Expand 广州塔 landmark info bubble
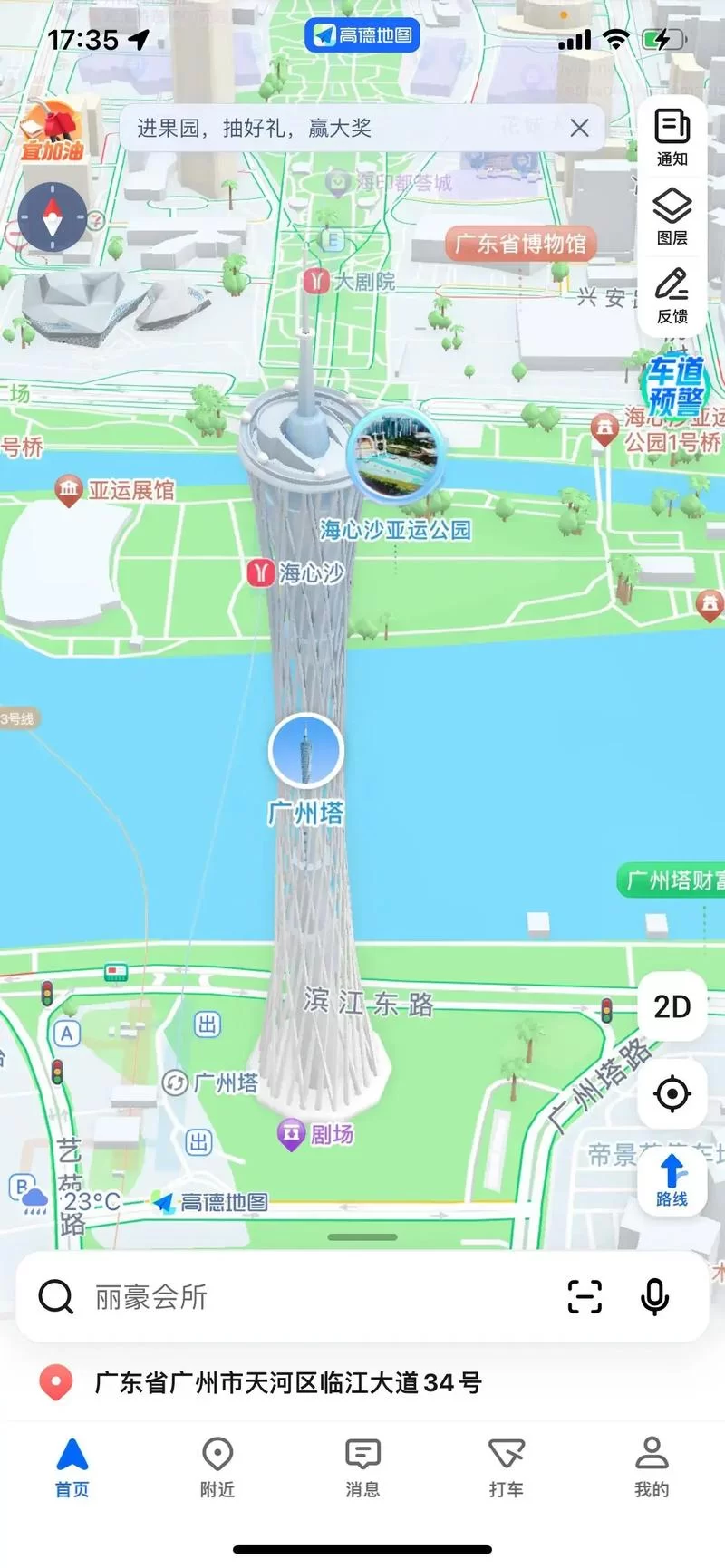Image resolution: width=725 pixels, height=1568 pixels. [x=305, y=750]
